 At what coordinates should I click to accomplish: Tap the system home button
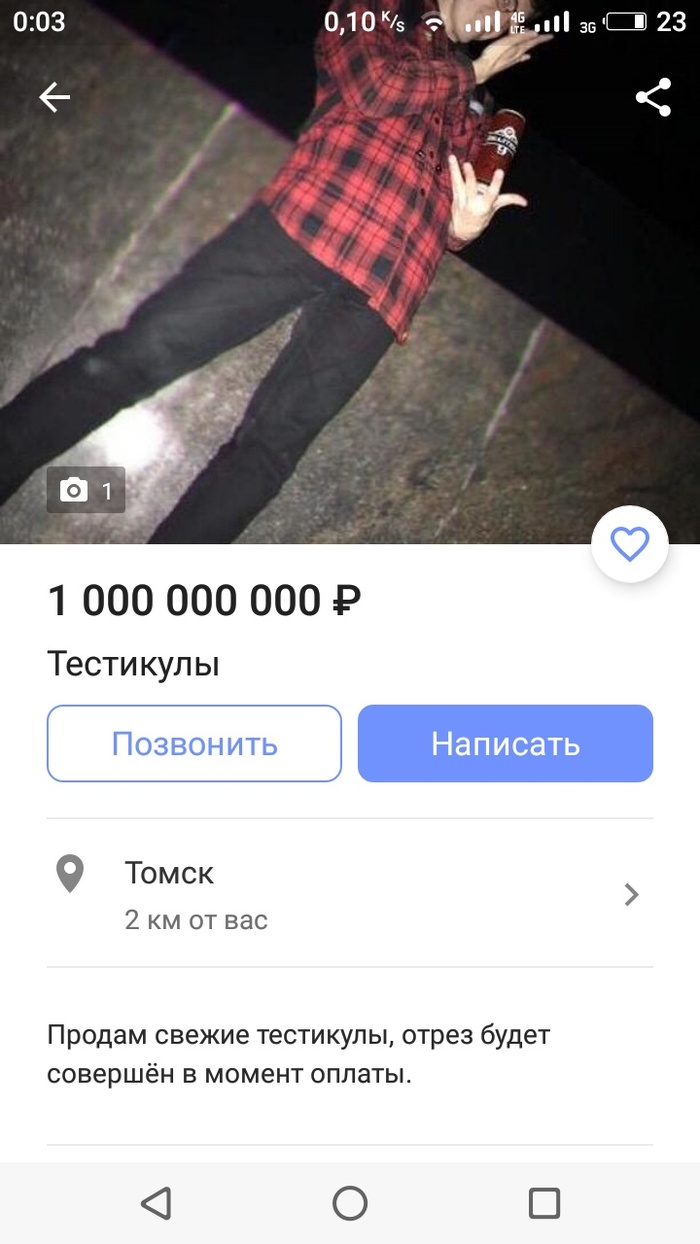(350, 1203)
